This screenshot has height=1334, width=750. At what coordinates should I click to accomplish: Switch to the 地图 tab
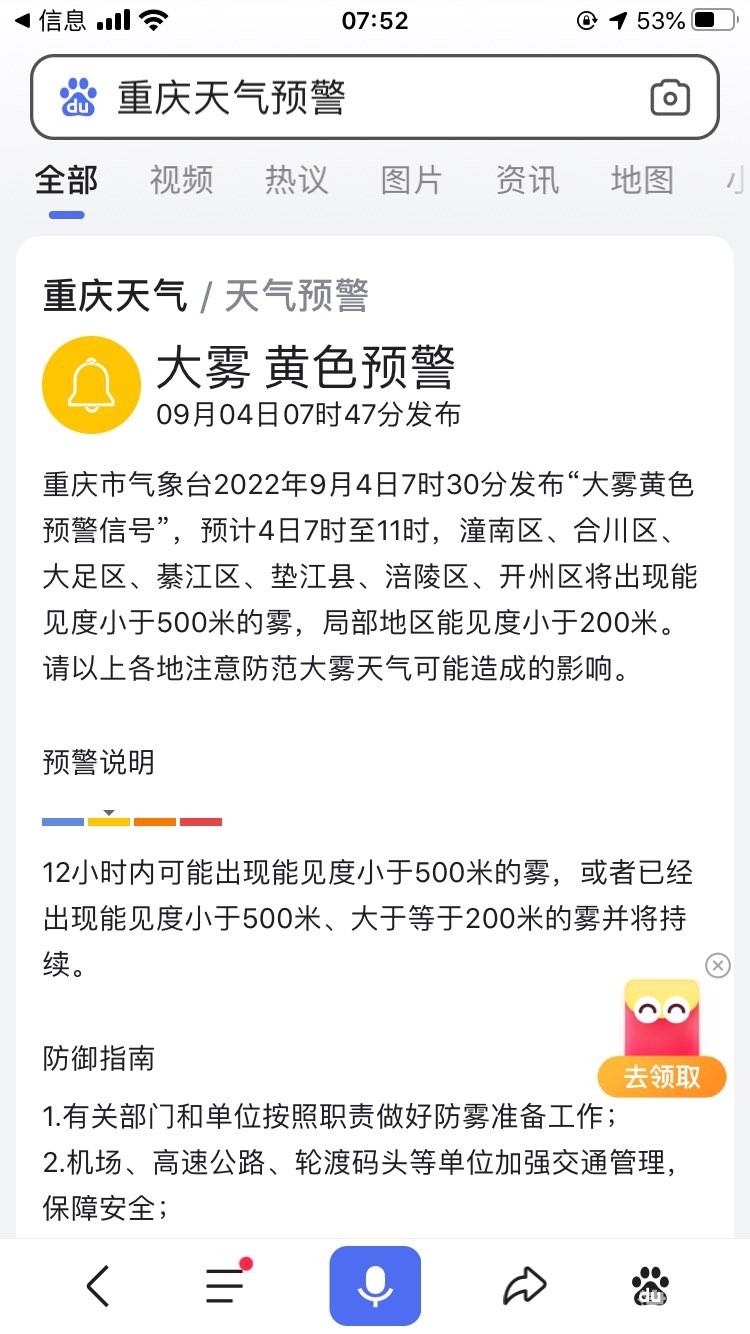(642, 180)
